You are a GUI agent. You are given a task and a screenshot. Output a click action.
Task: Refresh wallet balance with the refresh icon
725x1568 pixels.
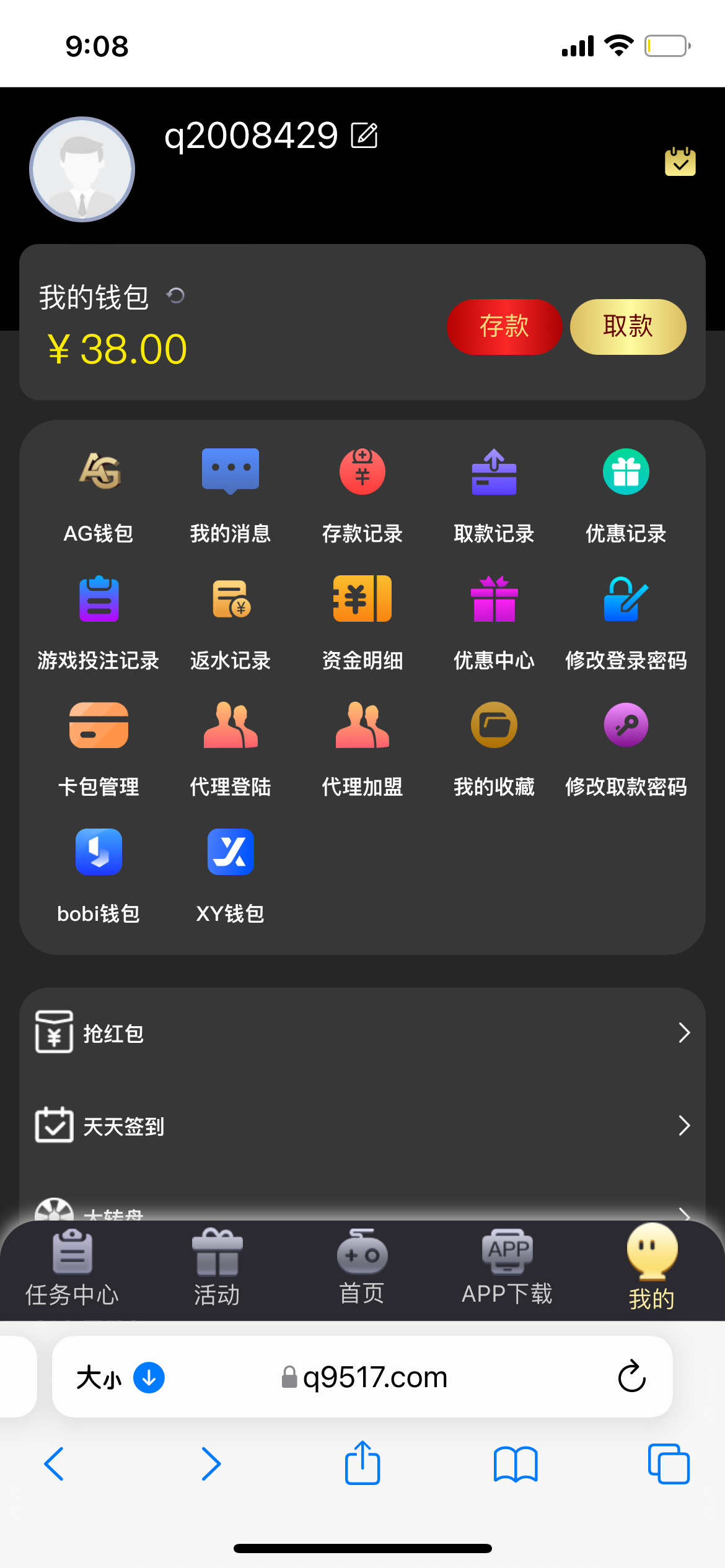[x=174, y=296]
